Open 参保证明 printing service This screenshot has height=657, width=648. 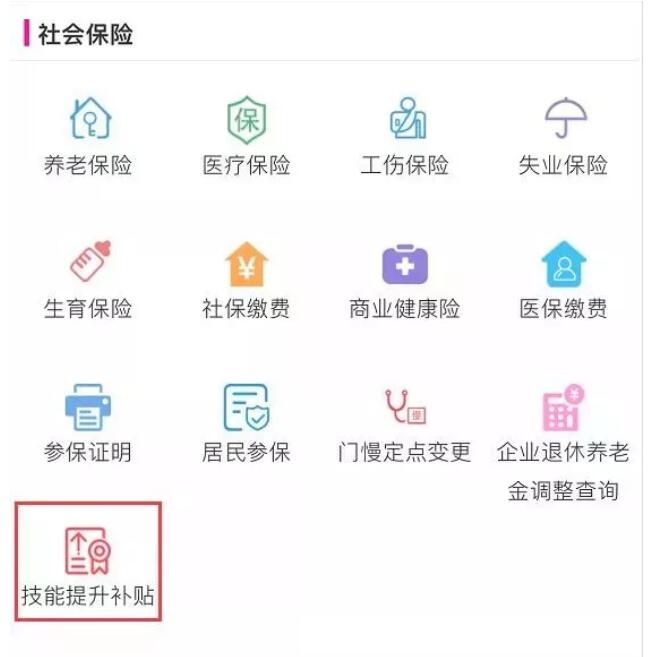pyautogui.click(x=88, y=408)
